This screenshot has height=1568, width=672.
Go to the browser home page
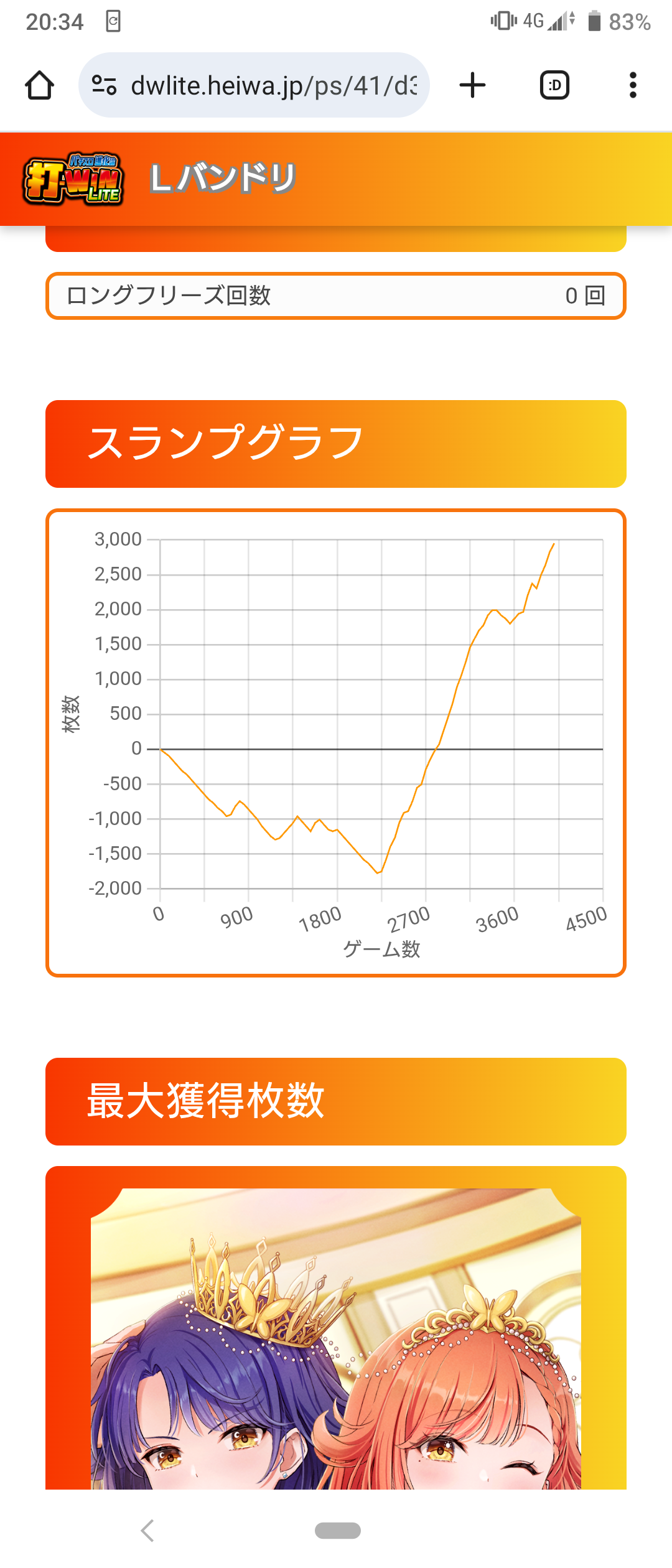point(39,85)
